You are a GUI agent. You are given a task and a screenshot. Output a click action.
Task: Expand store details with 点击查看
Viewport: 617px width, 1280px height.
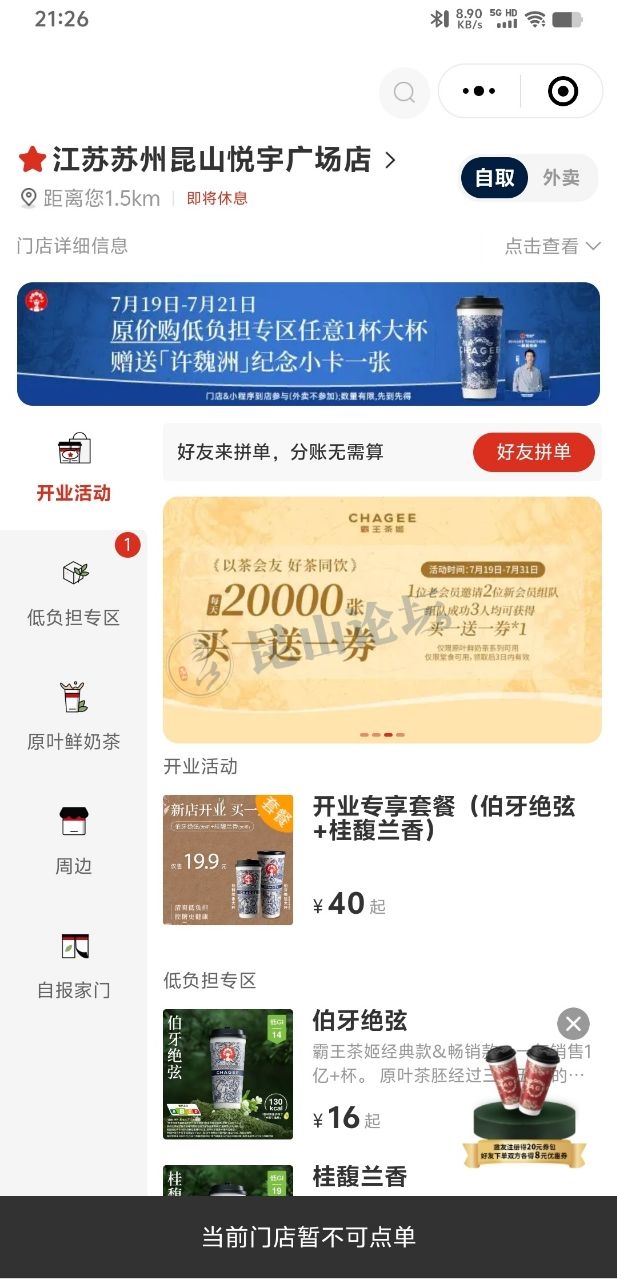click(x=552, y=246)
